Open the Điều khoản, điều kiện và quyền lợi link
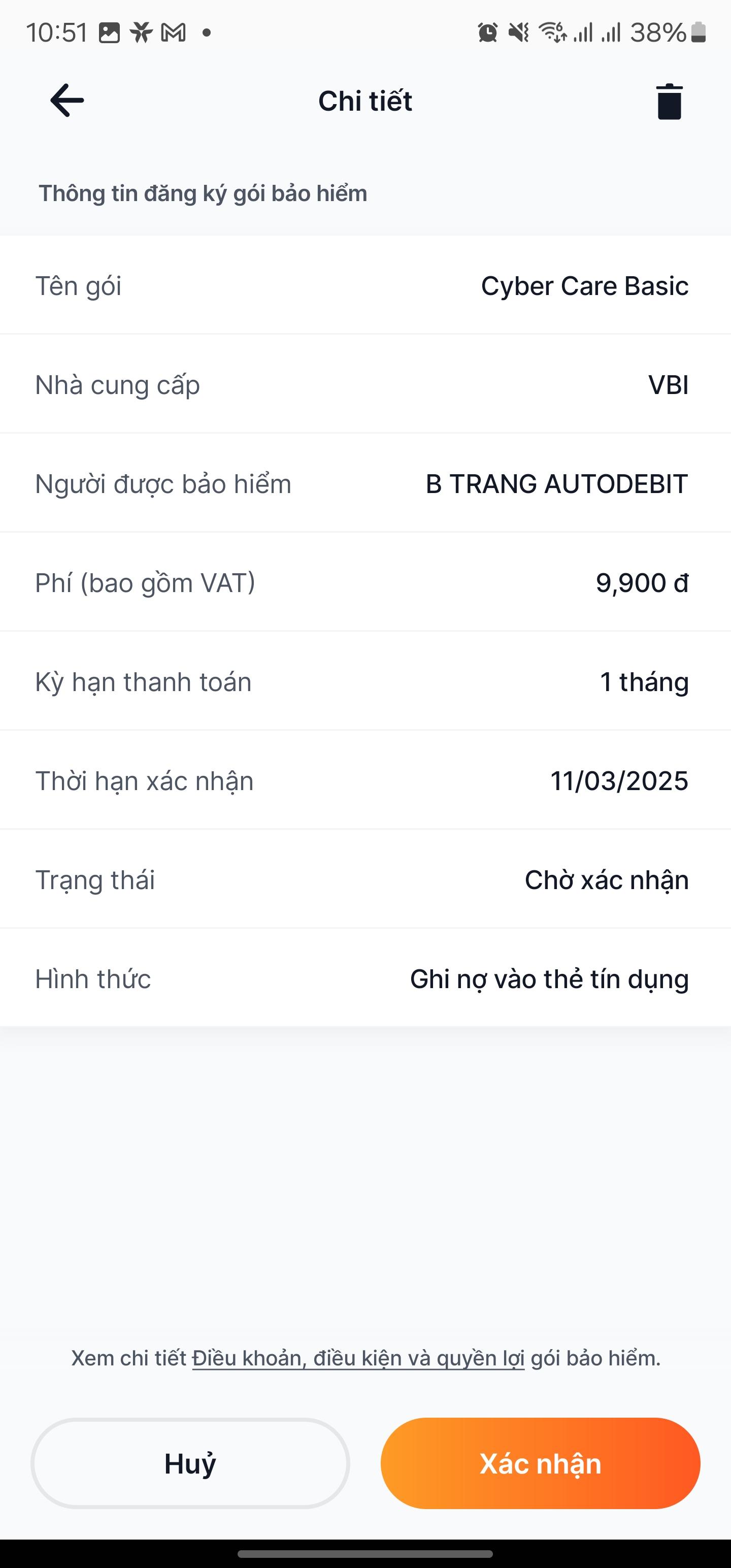The height and width of the screenshot is (1568, 731). coord(358,1358)
